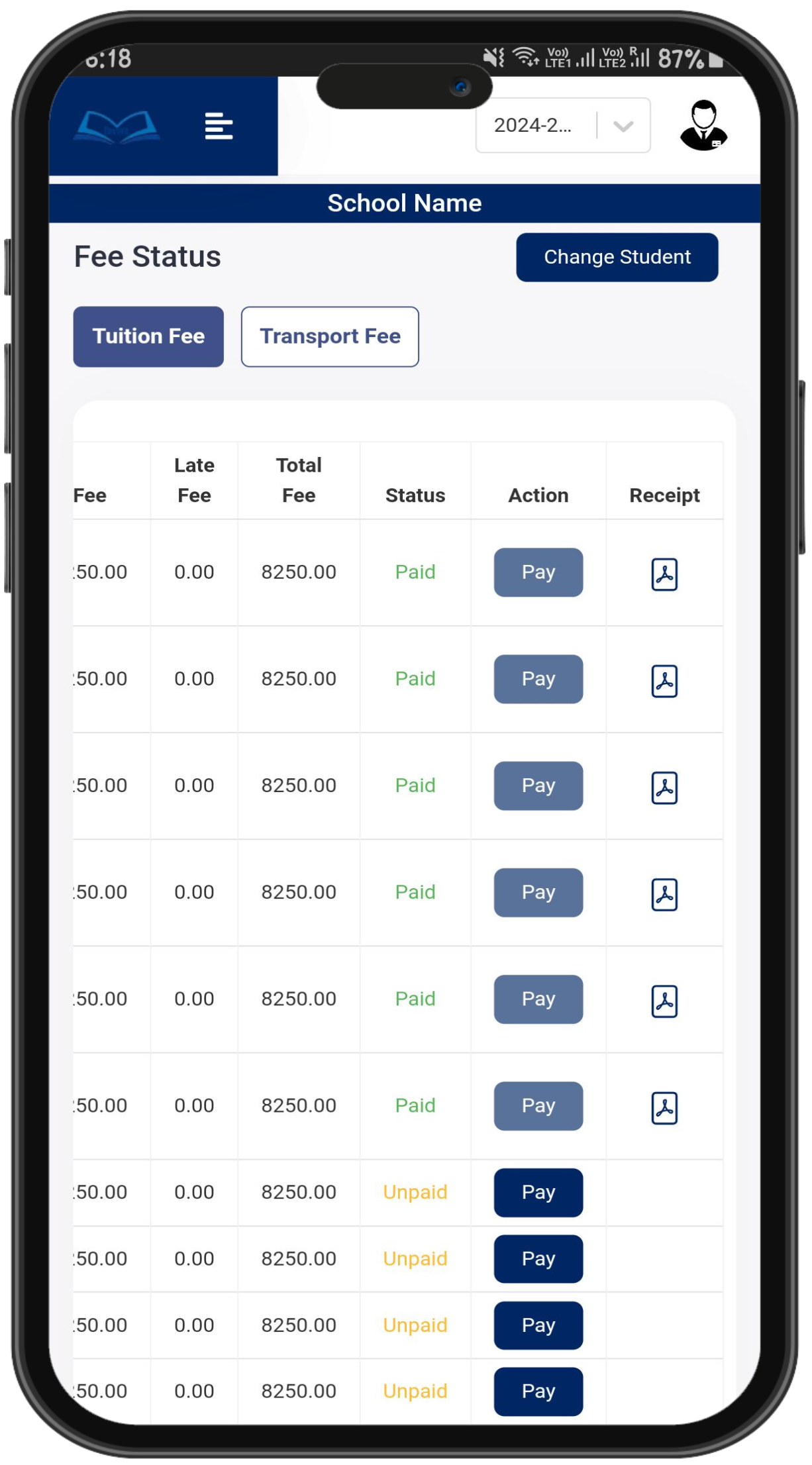
Task: Download the receipt of the last Paid row
Action: (664, 1107)
